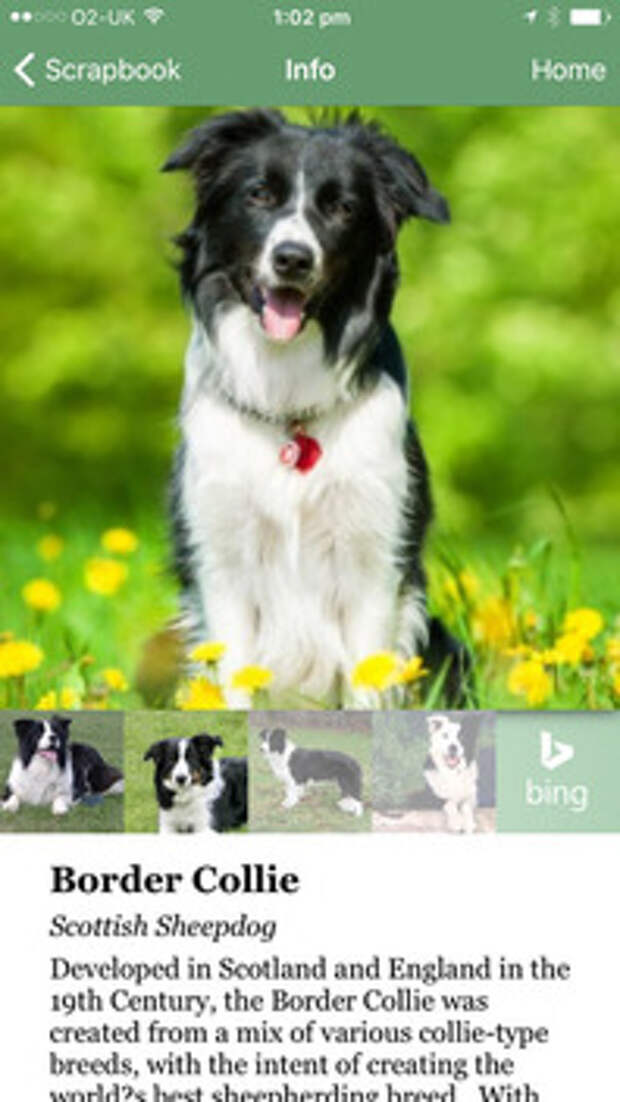Select the second thumbnail of sitting collie
The image size is (620, 1102).
coord(186,771)
